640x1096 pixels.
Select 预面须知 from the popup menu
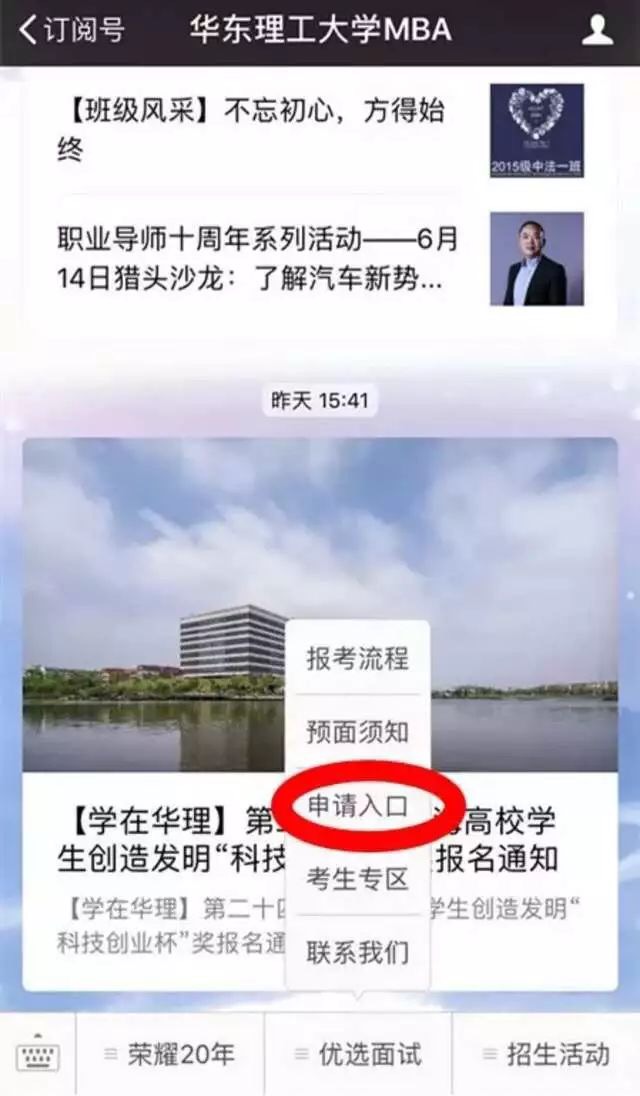(357, 732)
